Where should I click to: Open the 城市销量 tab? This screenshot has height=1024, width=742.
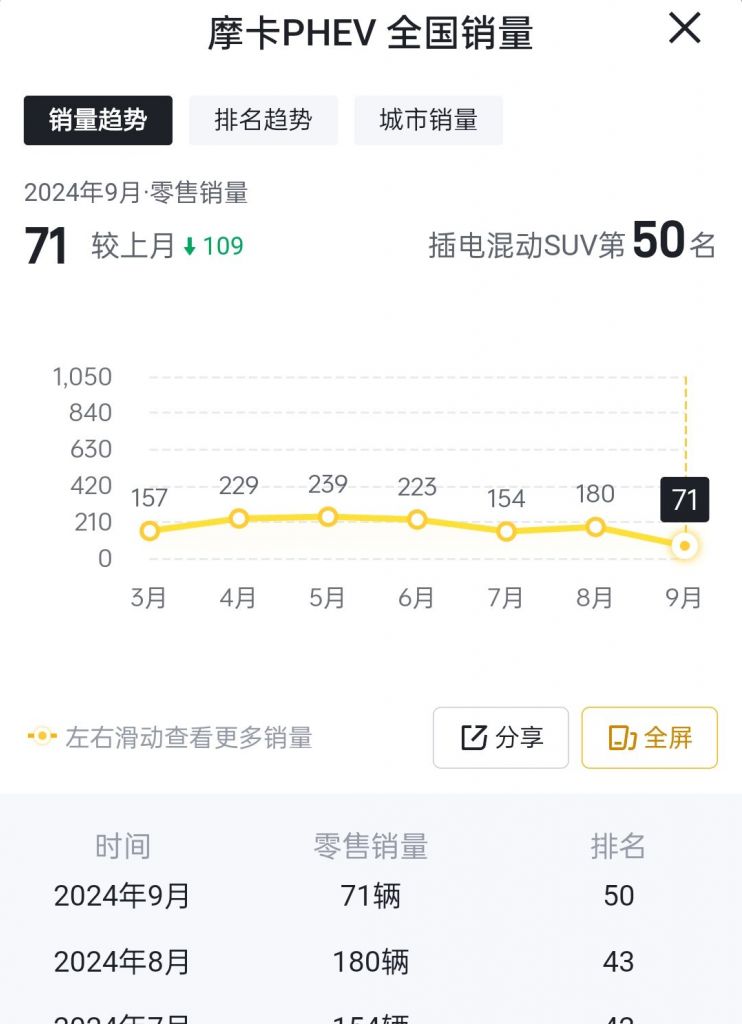pos(428,121)
